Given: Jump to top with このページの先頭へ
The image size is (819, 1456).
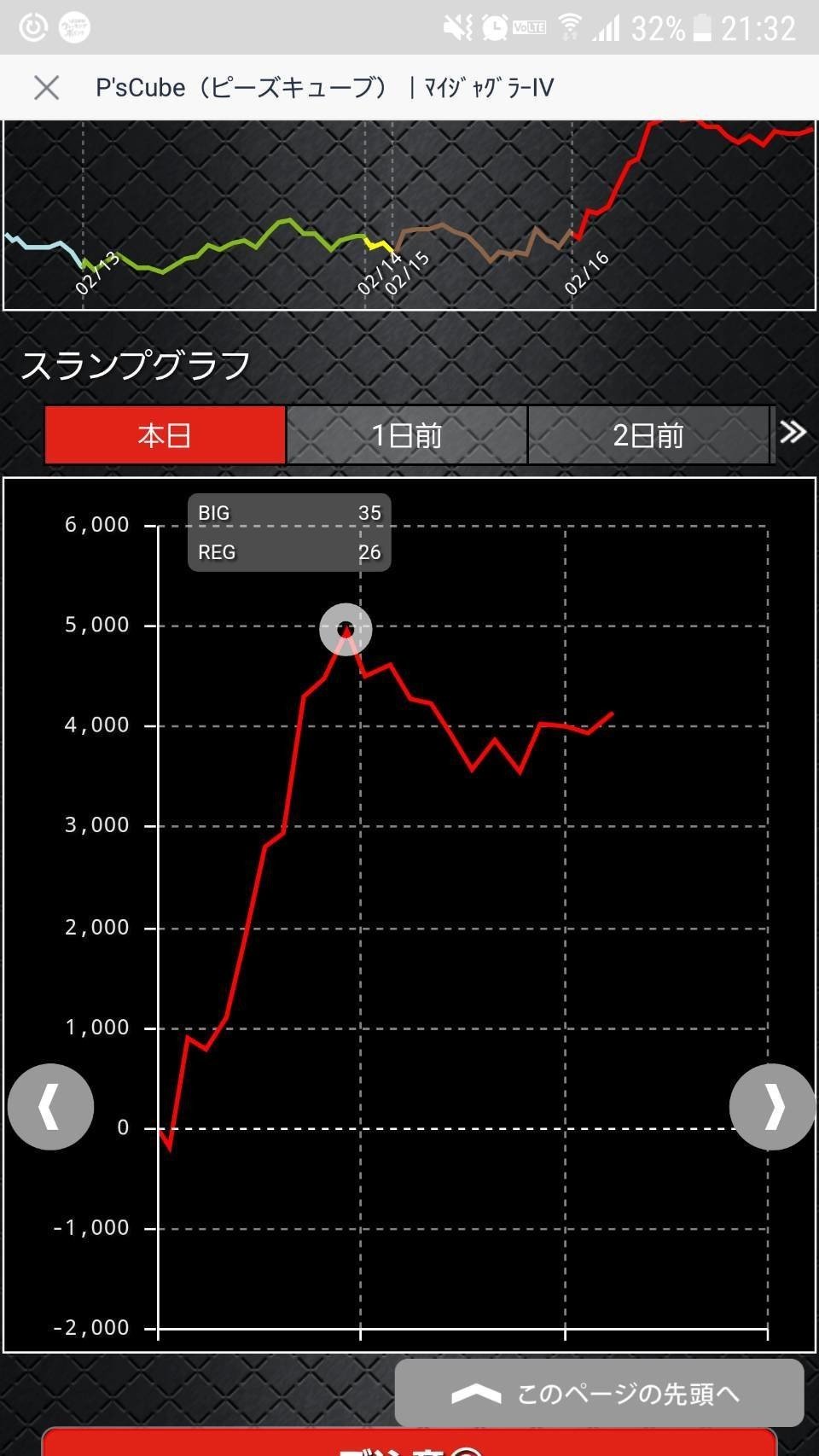Looking at the screenshot, I should (600, 1393).
